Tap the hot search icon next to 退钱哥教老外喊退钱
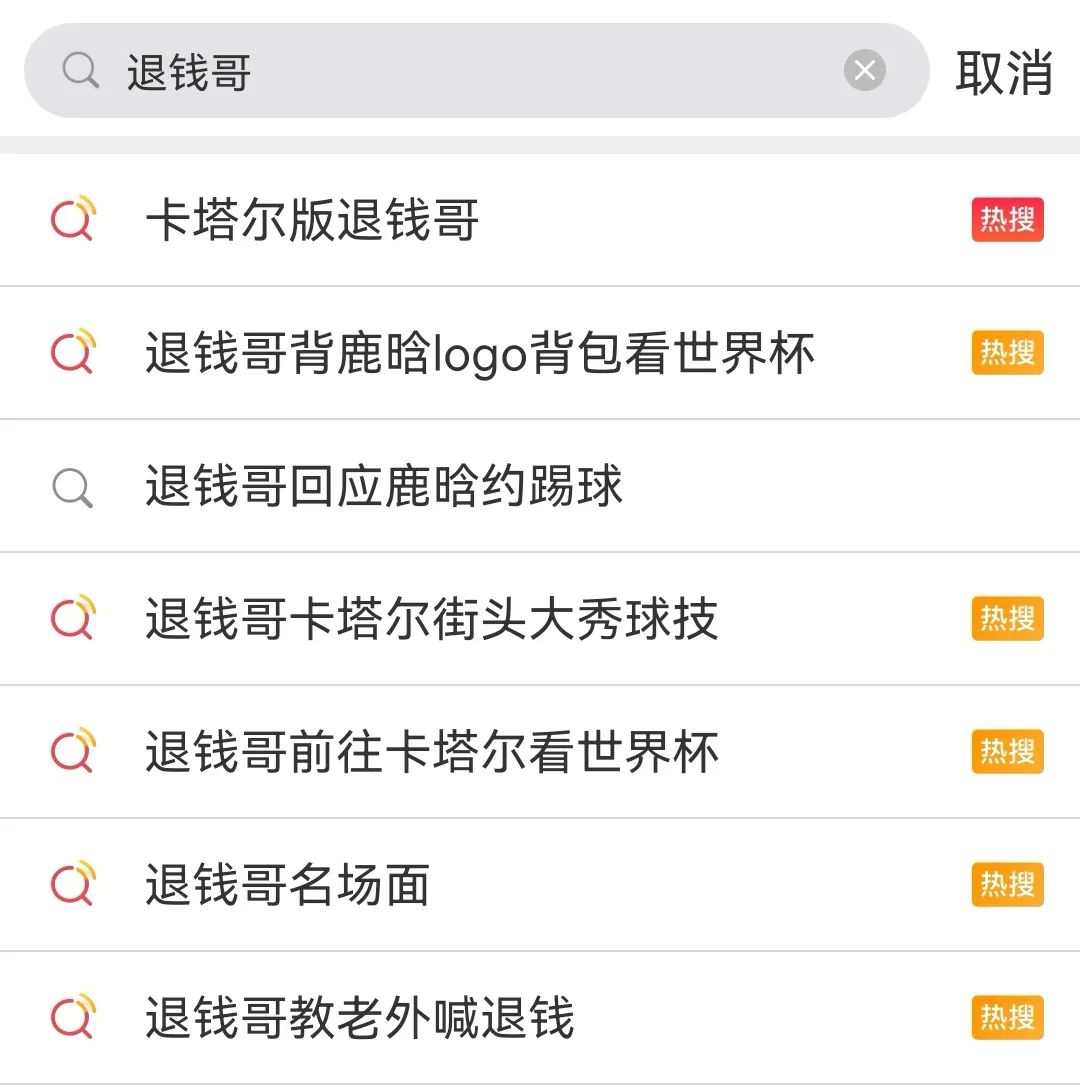The image size is (1080, 1089). coord(72,1017)
